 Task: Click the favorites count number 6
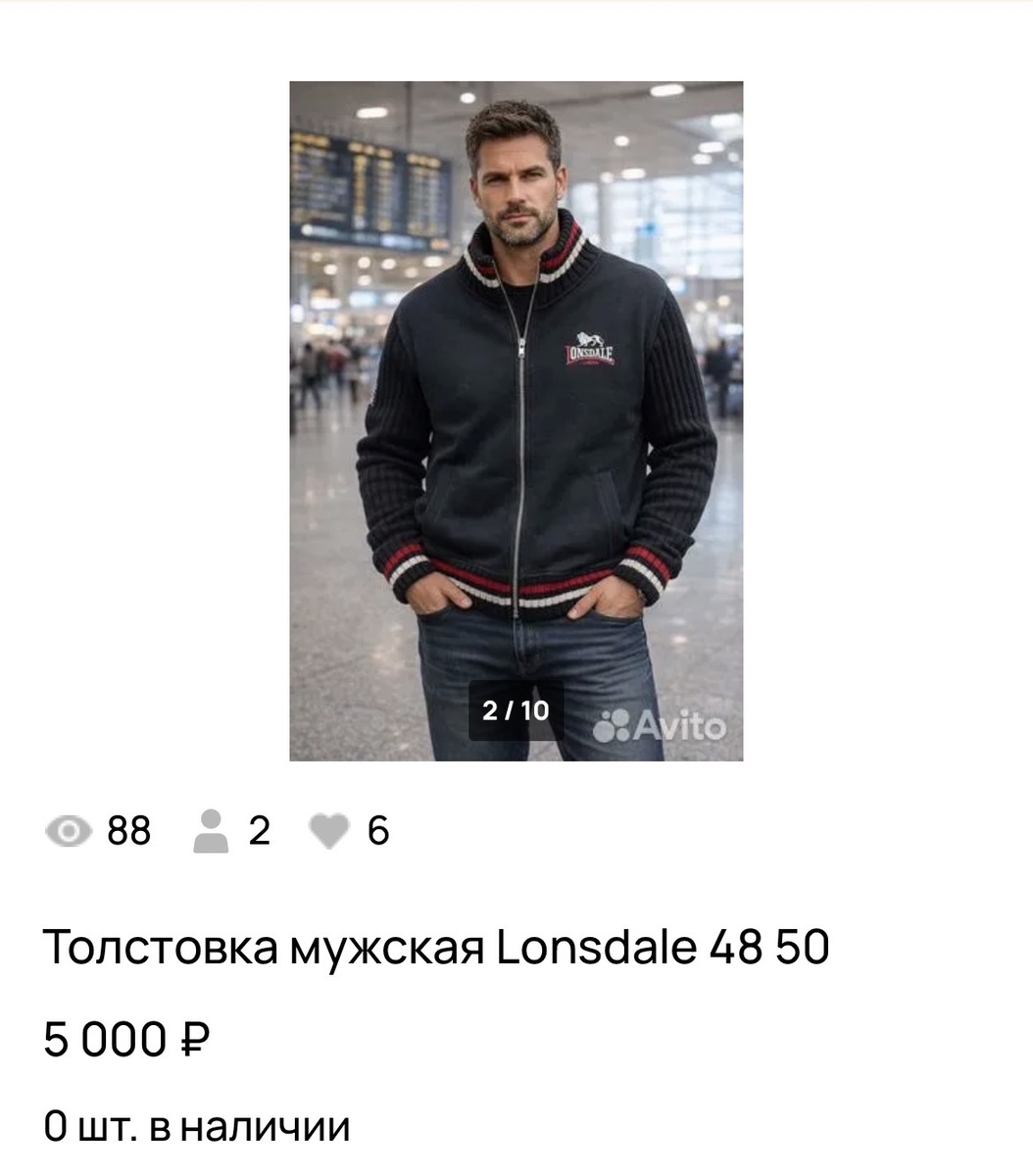(x=379, y=830)
